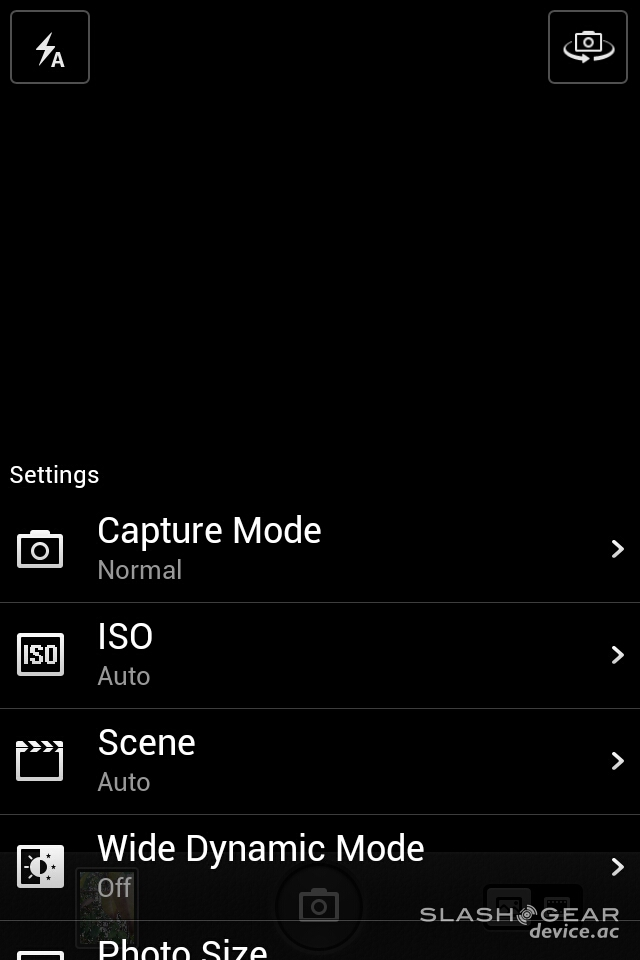Open the ISO setting

pos(320,655)
